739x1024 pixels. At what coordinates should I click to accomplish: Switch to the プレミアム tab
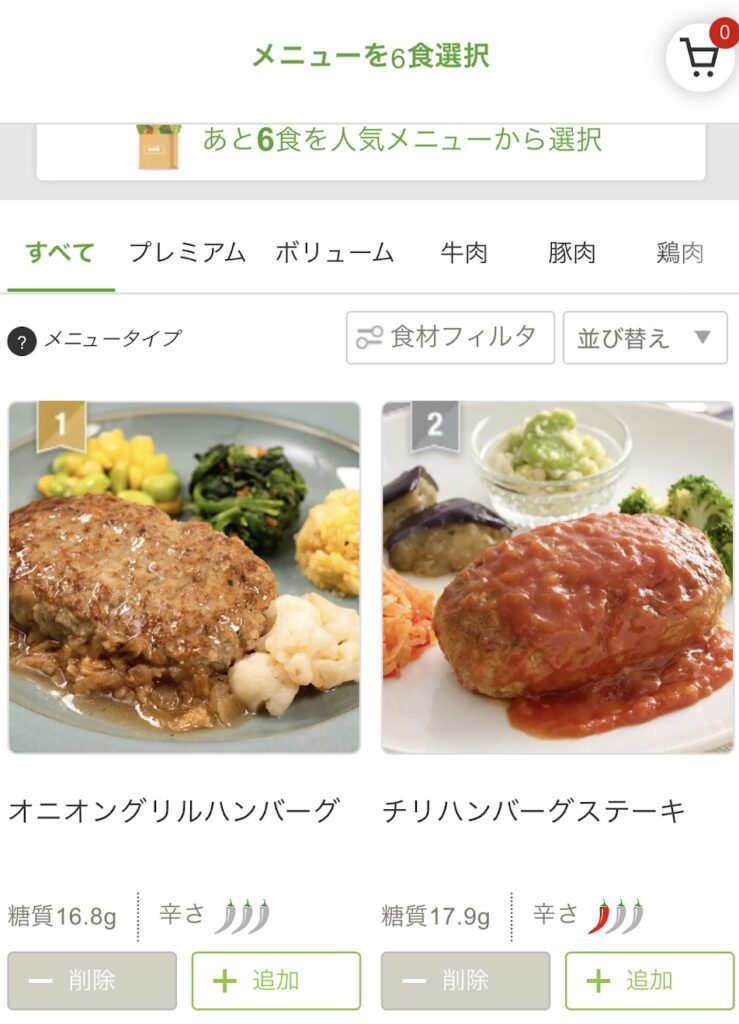(187, 254)
